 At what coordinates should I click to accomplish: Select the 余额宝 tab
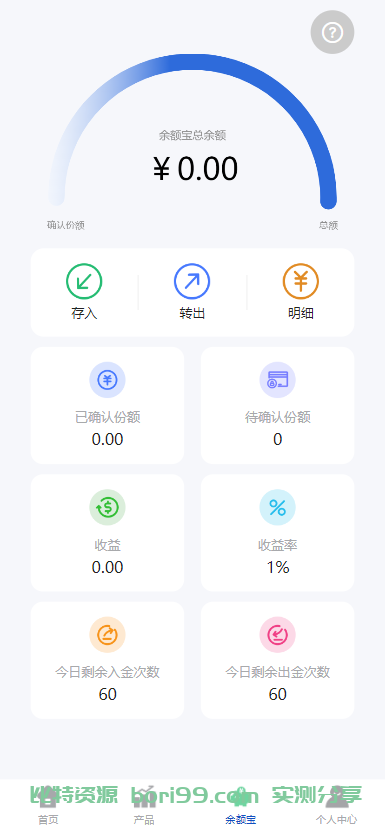pyautogui.click(x=241, y=806)
